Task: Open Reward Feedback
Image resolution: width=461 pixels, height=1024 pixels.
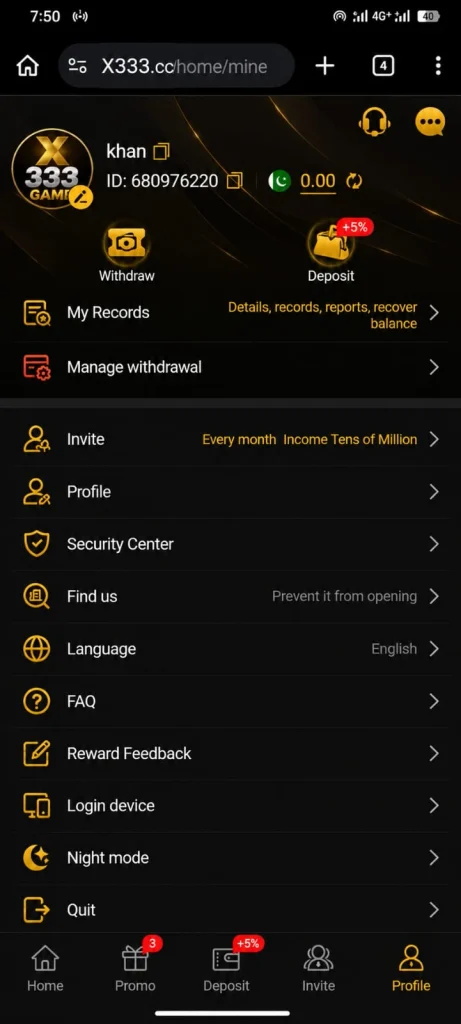Action: coord(230,753)
